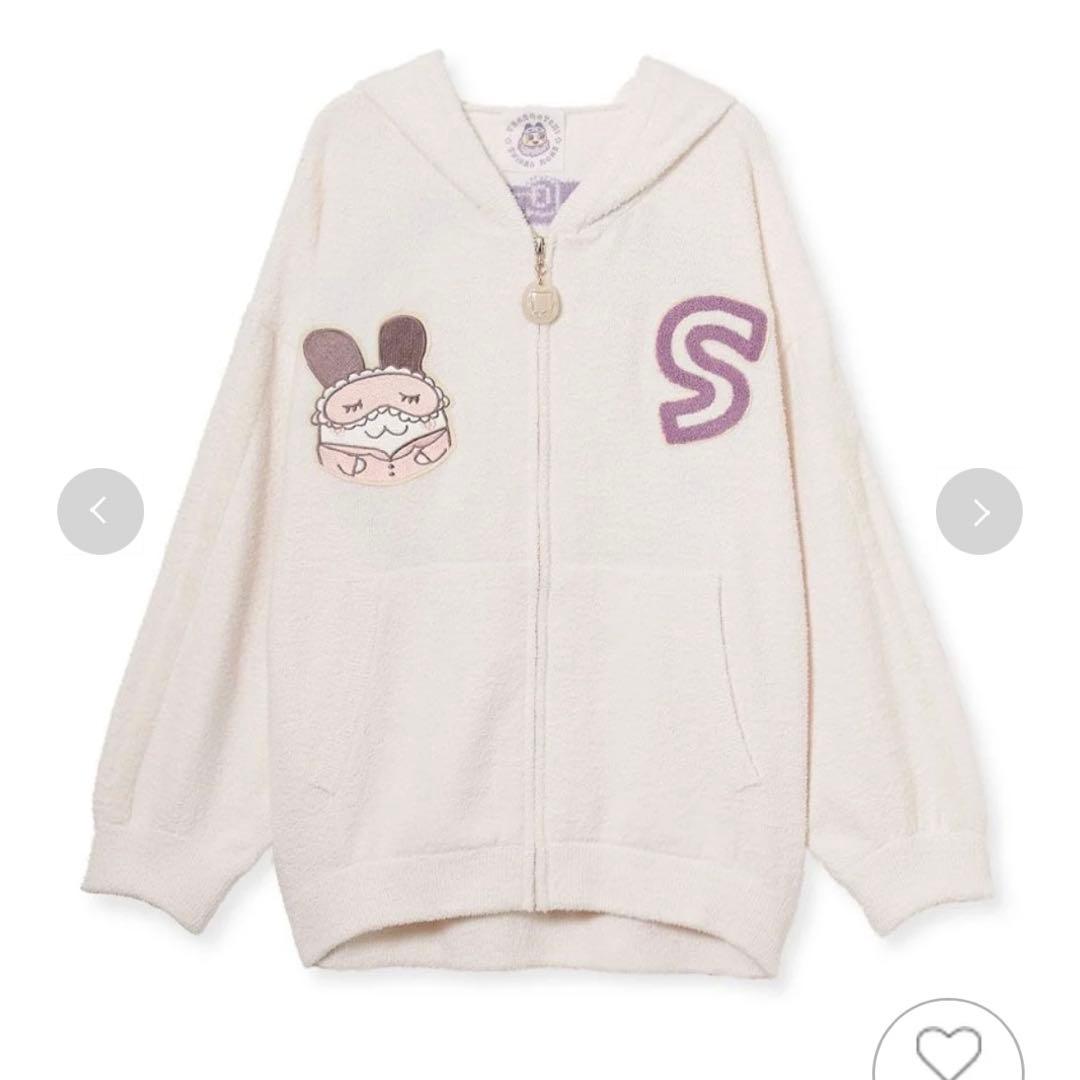The image size is (1080, 1080).
Task: Go to the previous product photo
Action: pos(100,511)
